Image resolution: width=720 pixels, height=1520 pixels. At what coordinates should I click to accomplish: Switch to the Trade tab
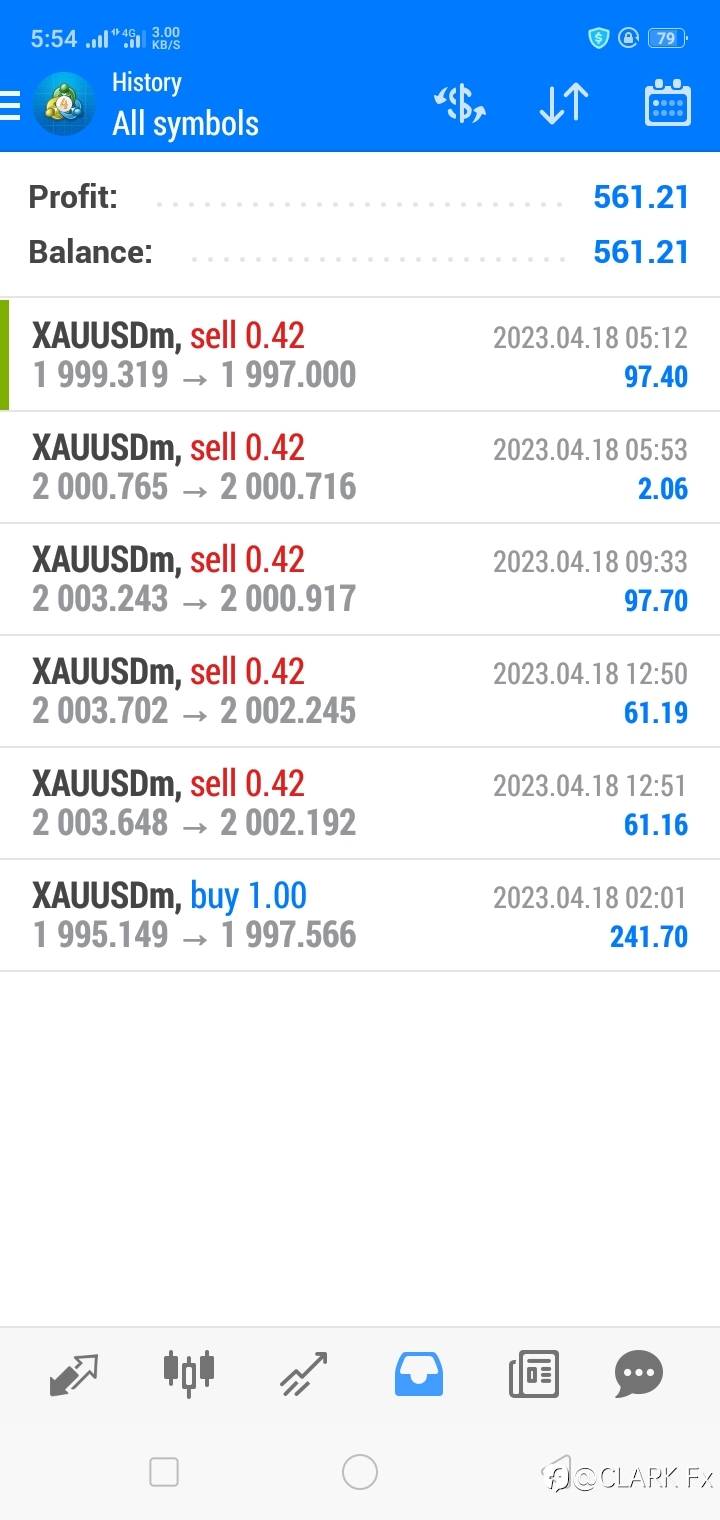(x=304, y=1374)
